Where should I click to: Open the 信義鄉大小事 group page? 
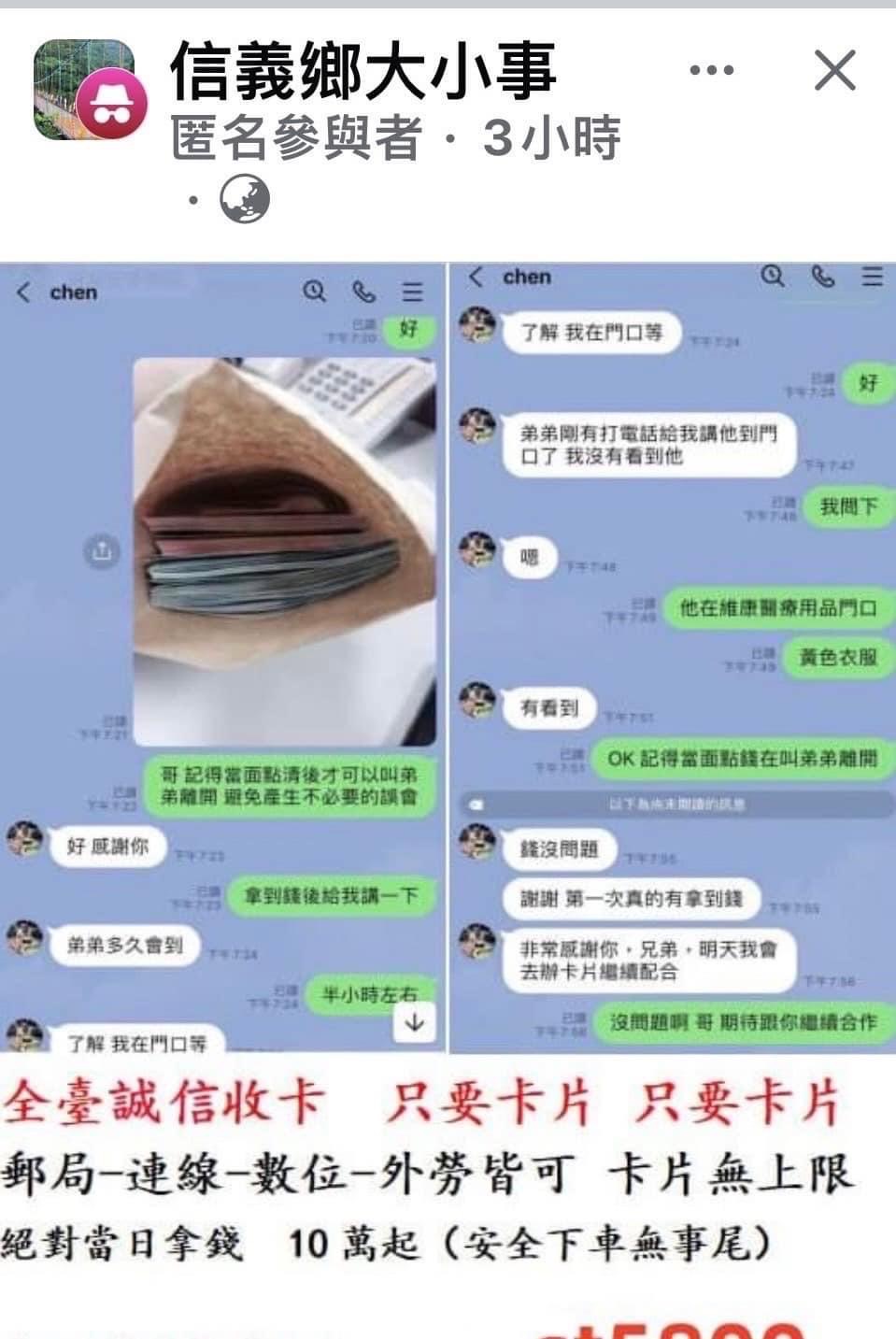(x=363, y=71)
